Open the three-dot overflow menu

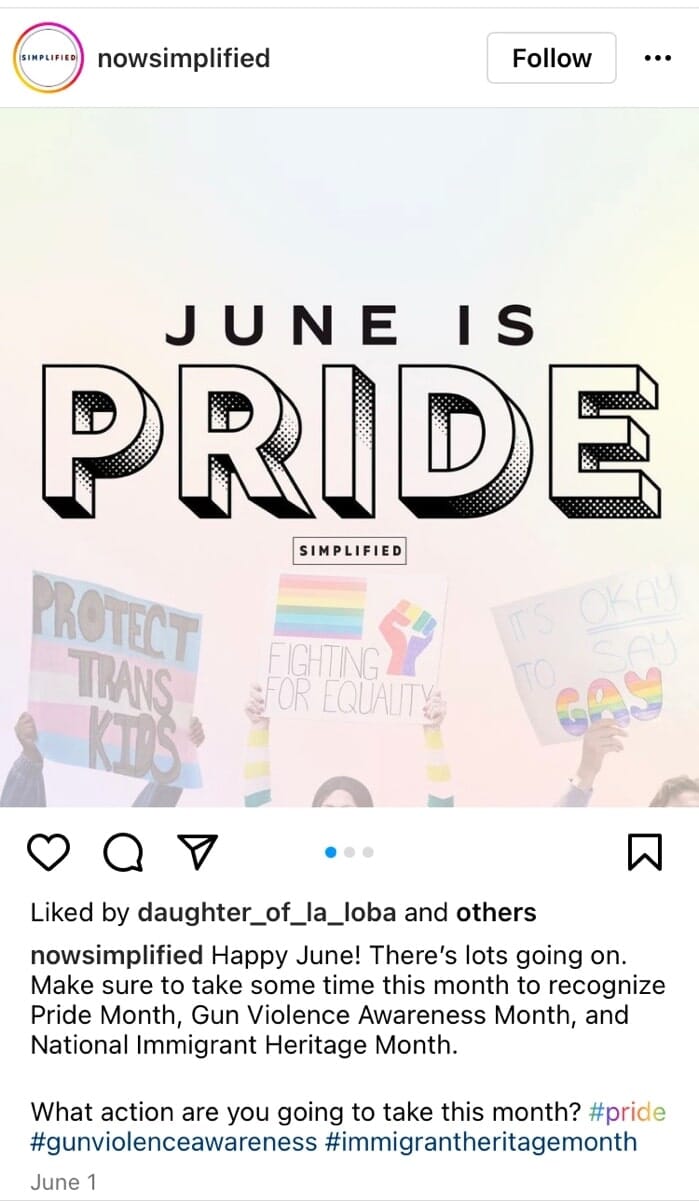pos(657,58)
